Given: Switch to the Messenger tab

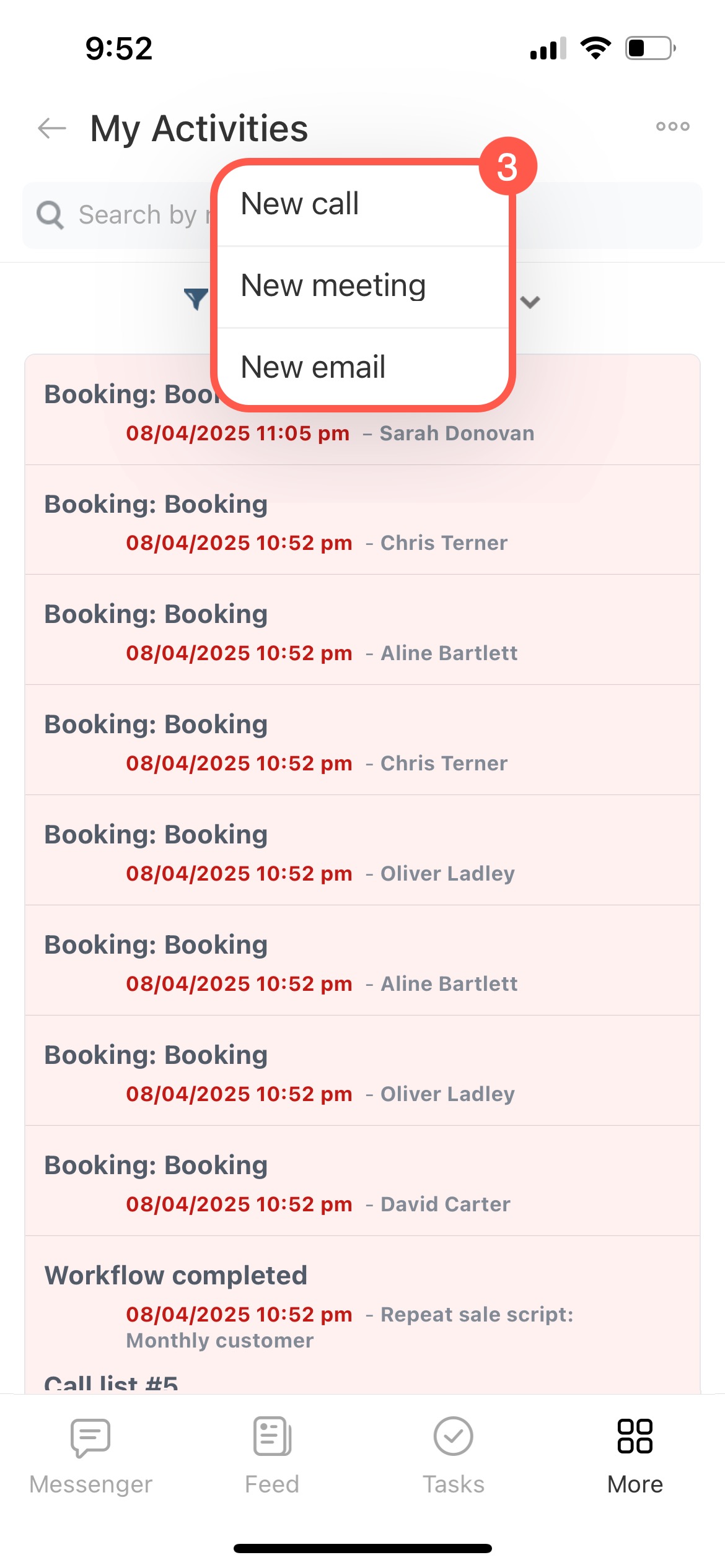Looking at the screenshot, I should point(90,1455).
